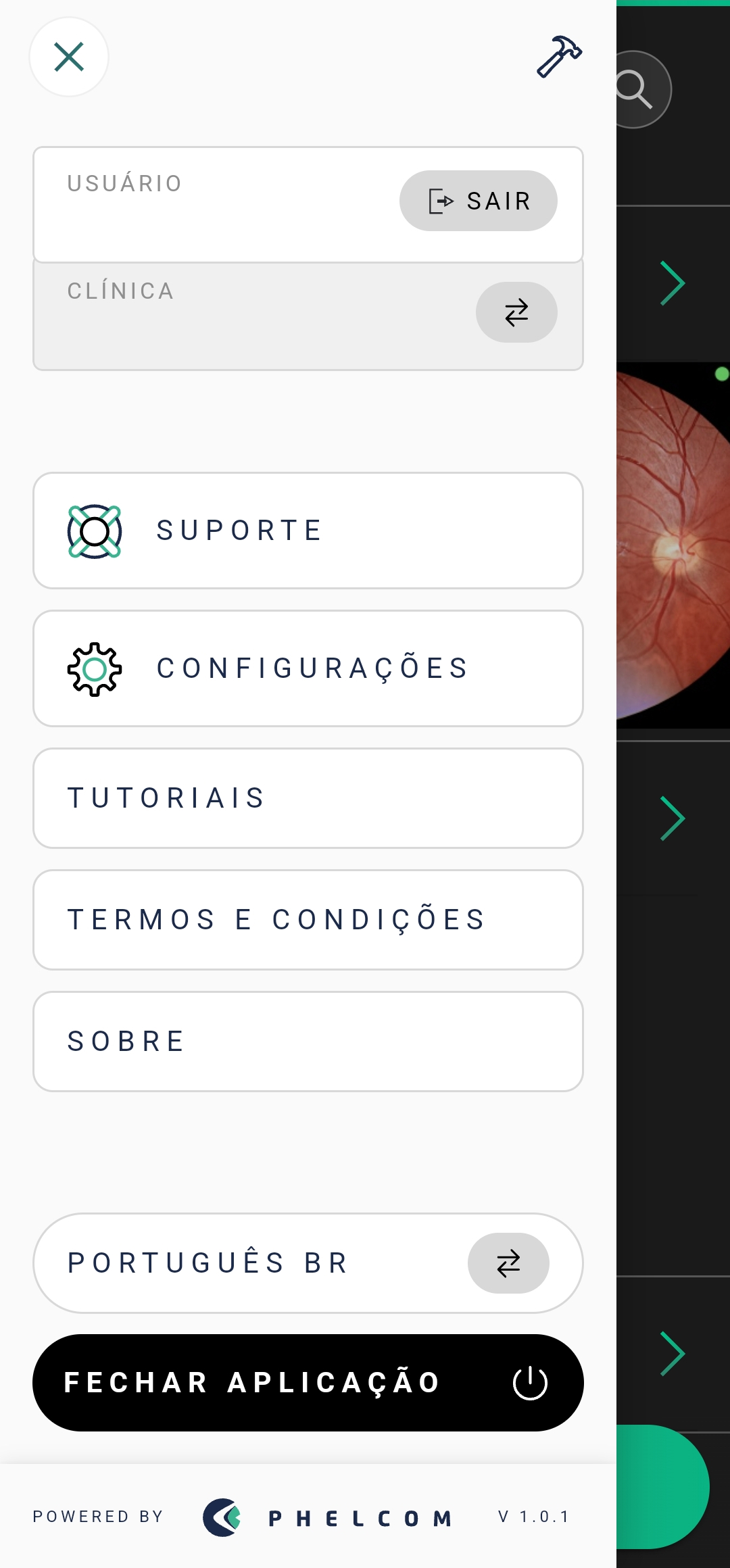Open Configurações
This screenshot has height=1568, width=730.
coord(308,668)
